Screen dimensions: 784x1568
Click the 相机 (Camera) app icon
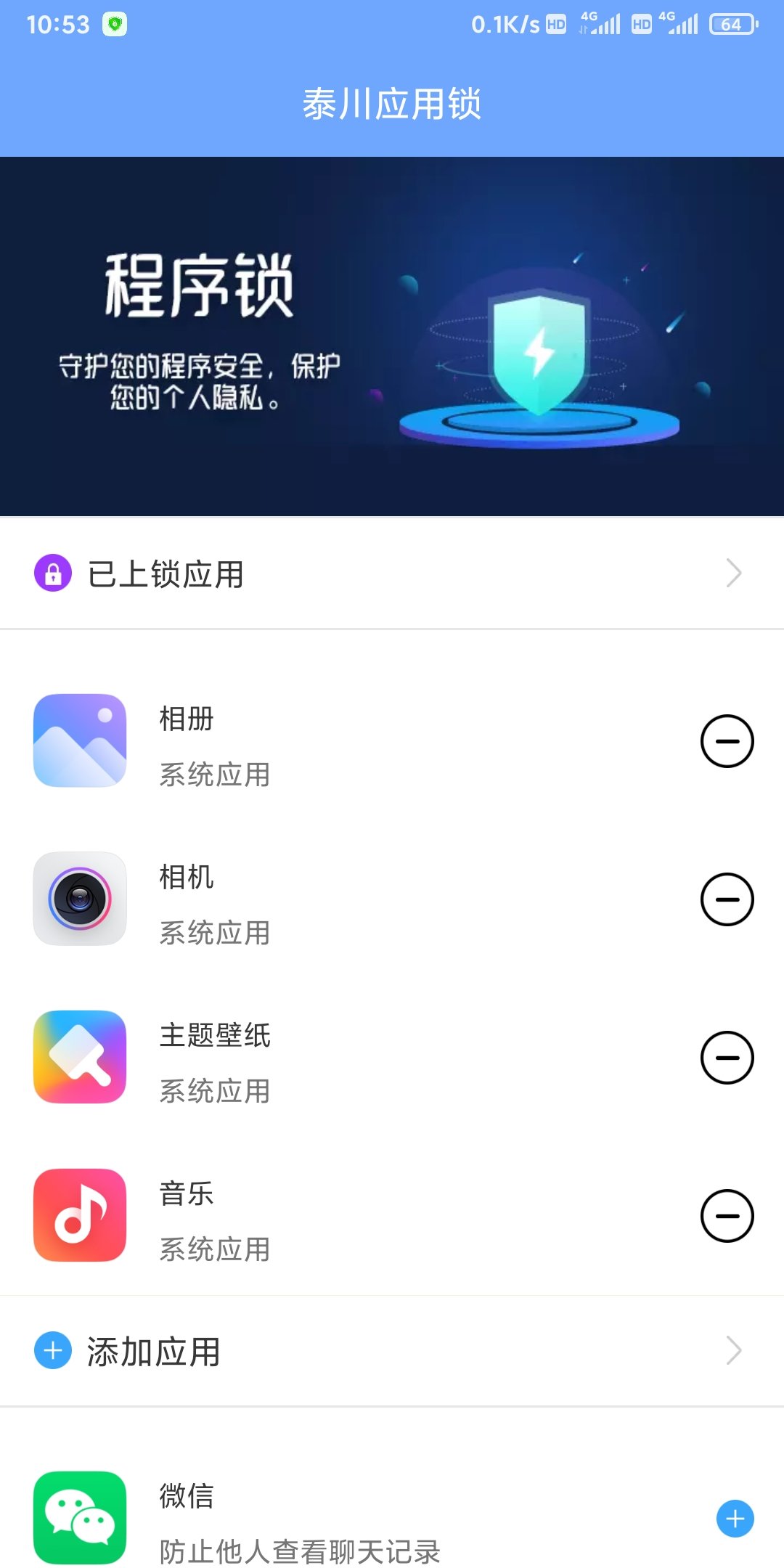80,899
